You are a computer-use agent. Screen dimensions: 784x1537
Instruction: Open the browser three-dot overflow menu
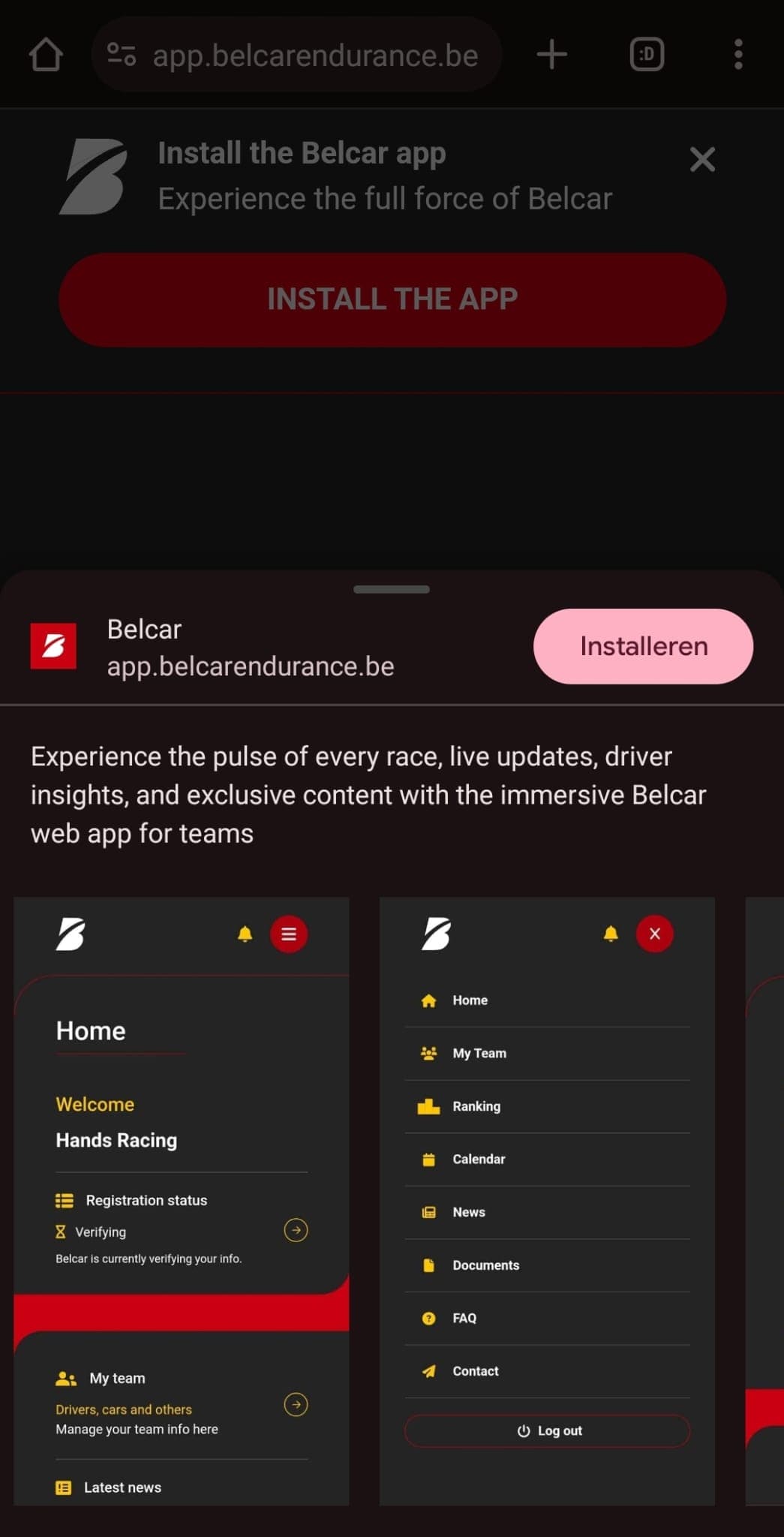(738, 54)
